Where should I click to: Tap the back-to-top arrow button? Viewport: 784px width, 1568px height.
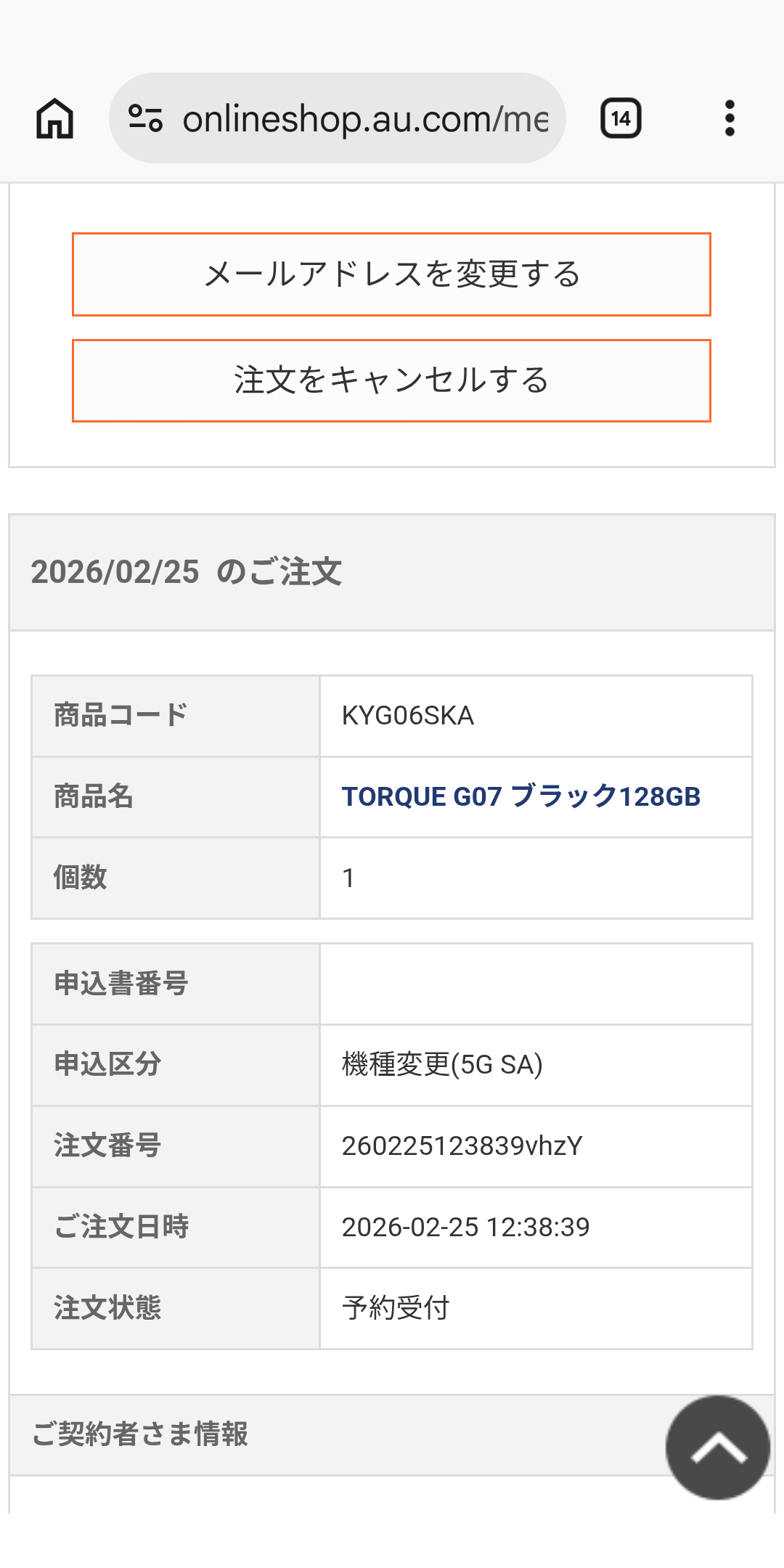click(x=717, y=1447)
